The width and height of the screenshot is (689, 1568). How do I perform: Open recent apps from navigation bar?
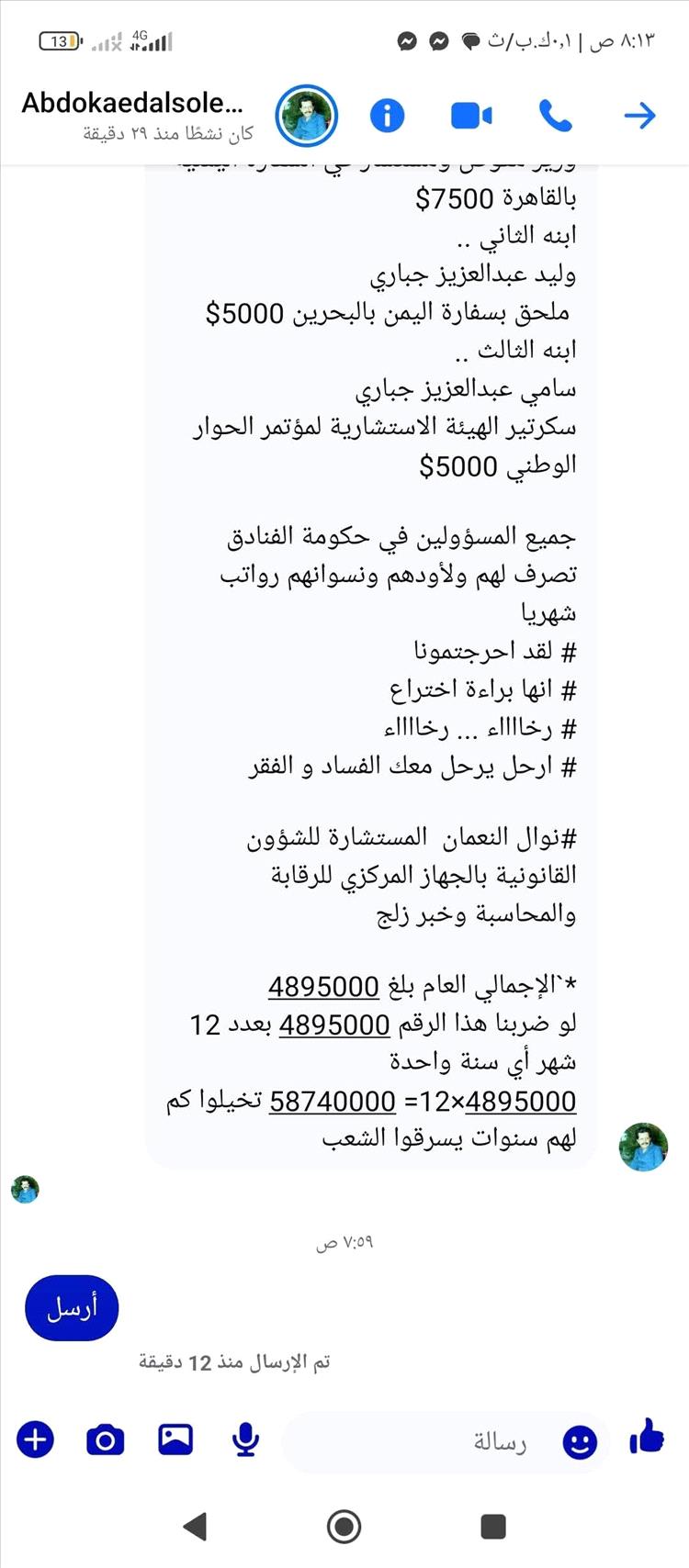tap(493, 1526)
